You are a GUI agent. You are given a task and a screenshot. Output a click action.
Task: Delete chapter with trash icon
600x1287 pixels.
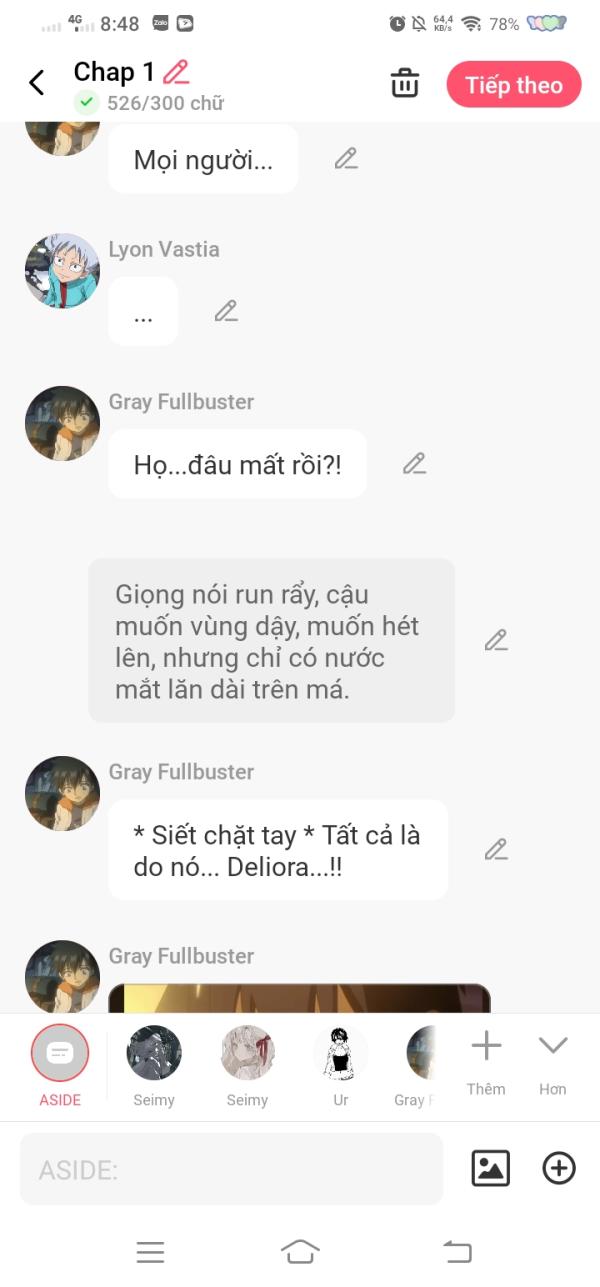(405, 84)
